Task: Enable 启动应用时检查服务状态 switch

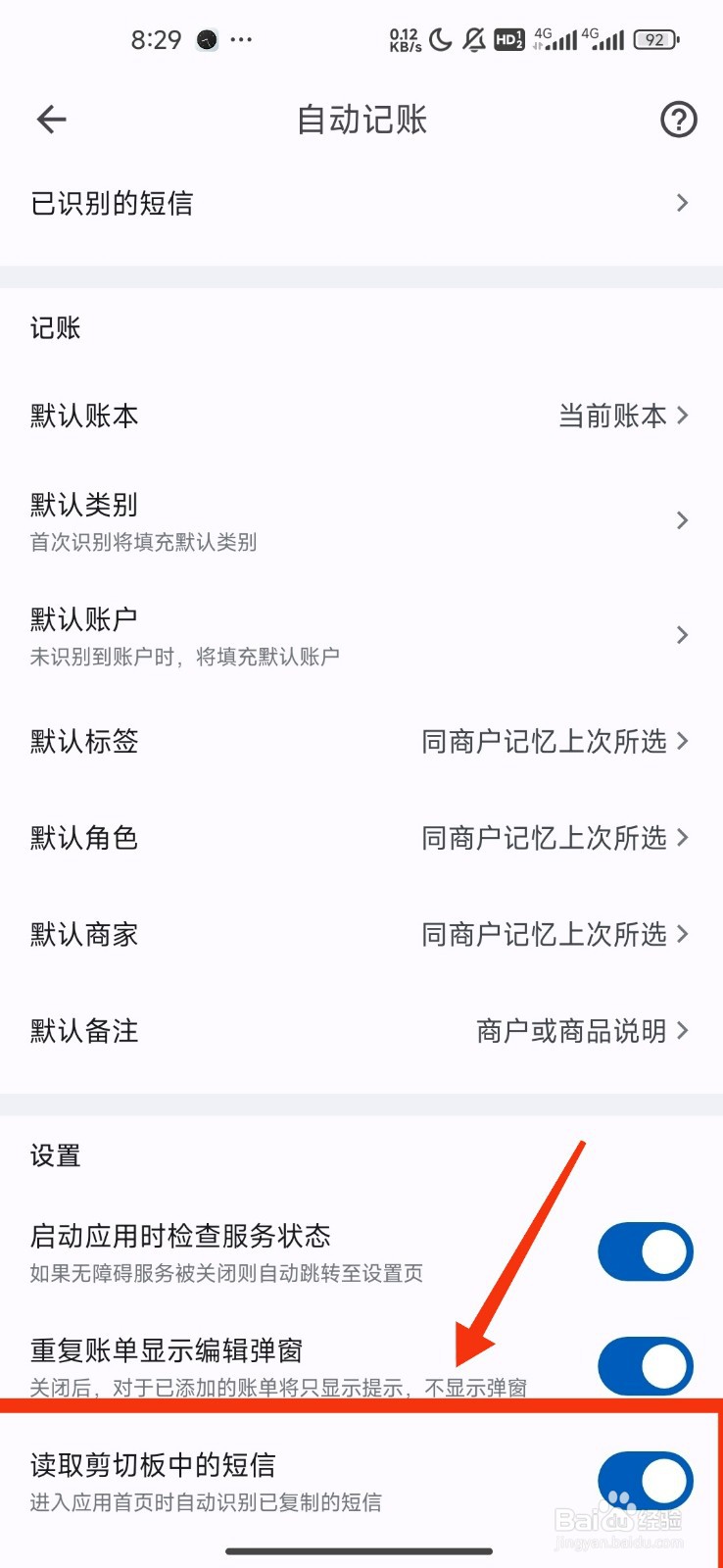Action: 646,1250
